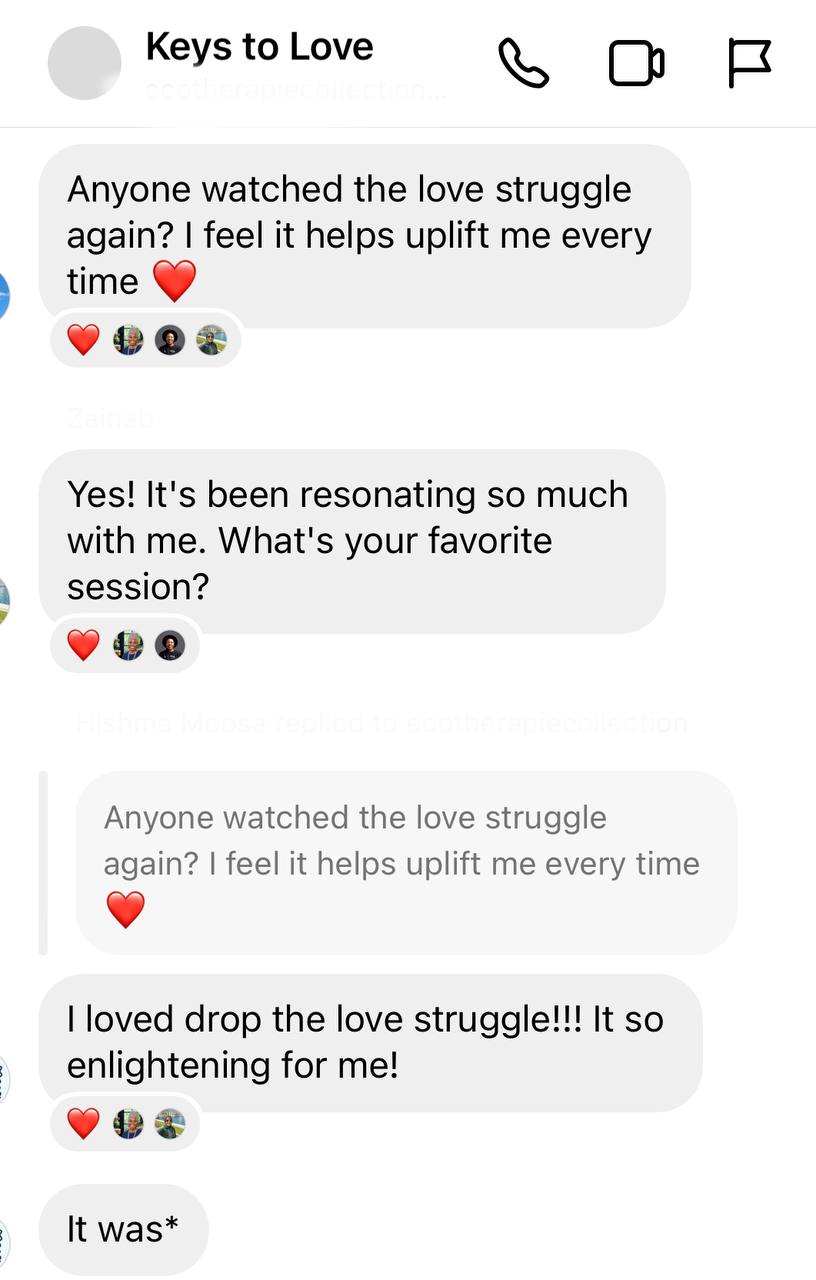Tap the flag icon in the header
Viewport: 816px width, 1280px height.
[x=749, y=64]
